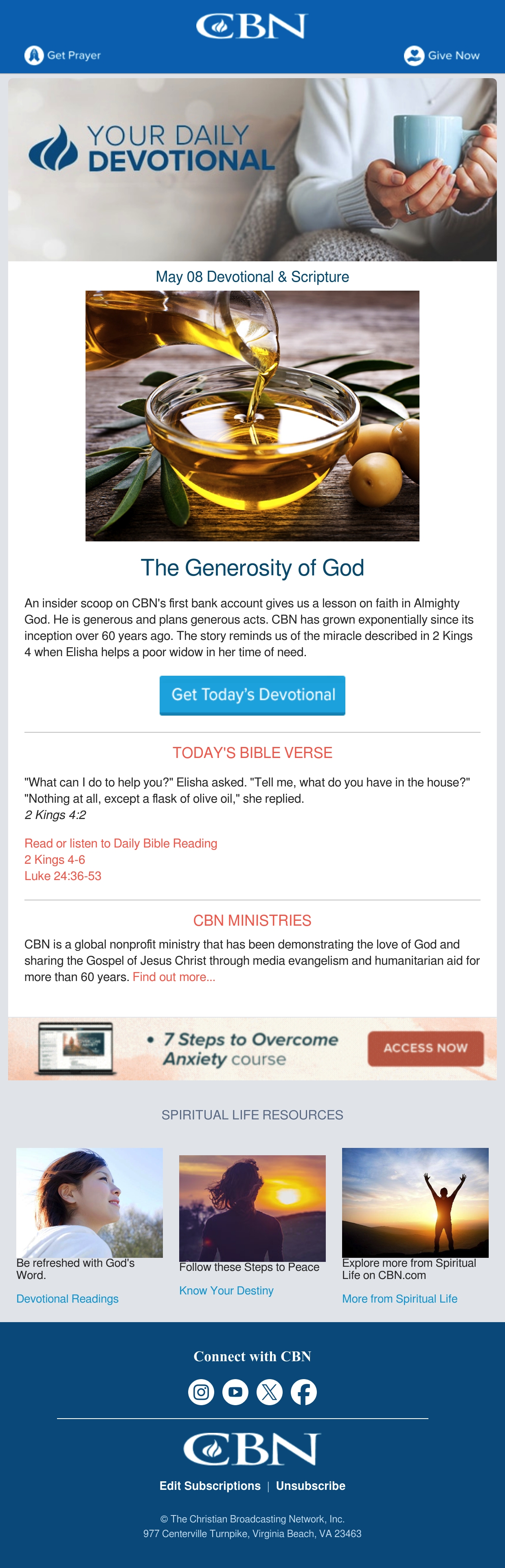This screenshot has height=1568, width=505.
Task: Tap Find out more about CBN Ministries
Action: 174,977
